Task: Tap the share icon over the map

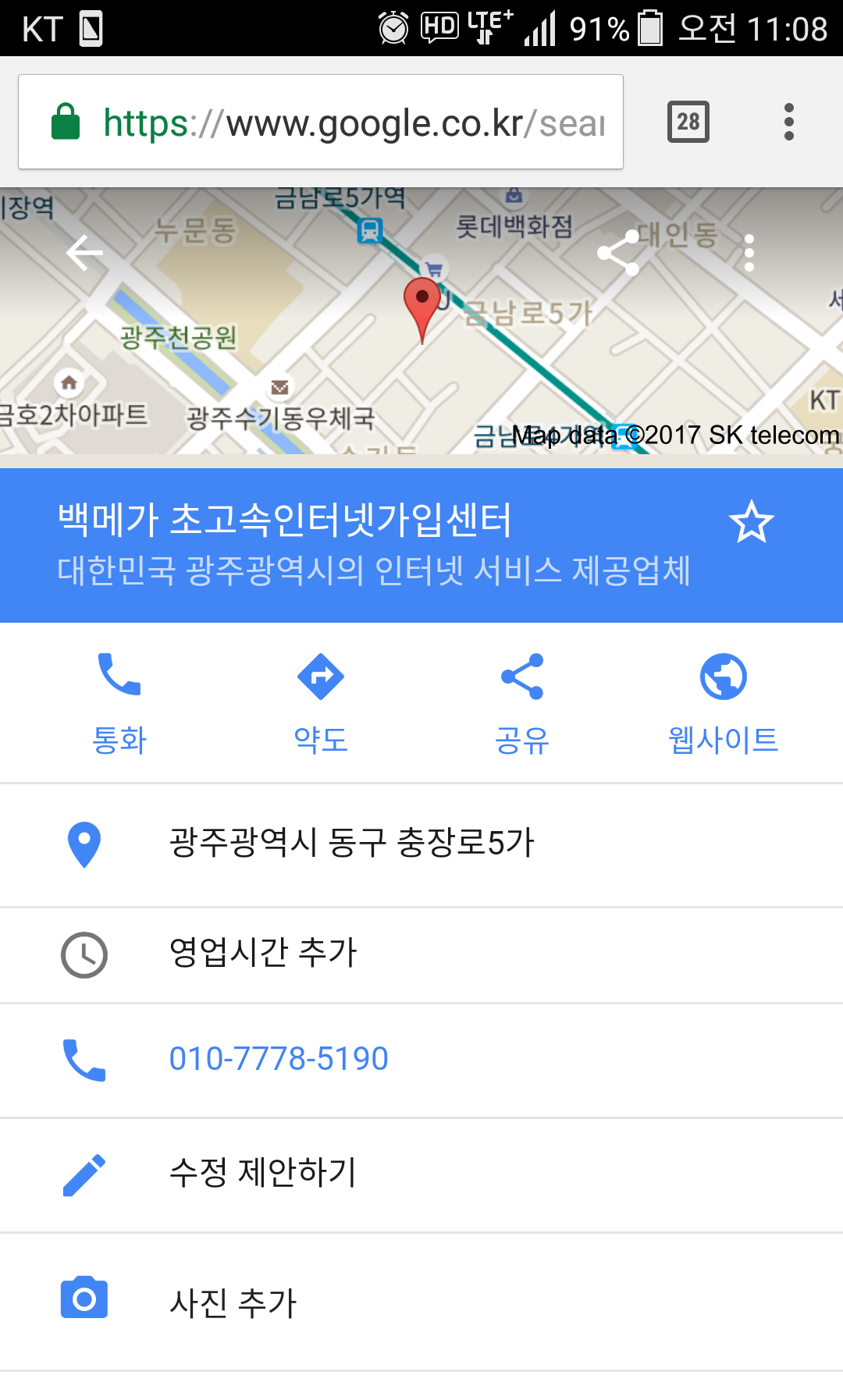Action: pyautogui.click(x=618, y=253)
